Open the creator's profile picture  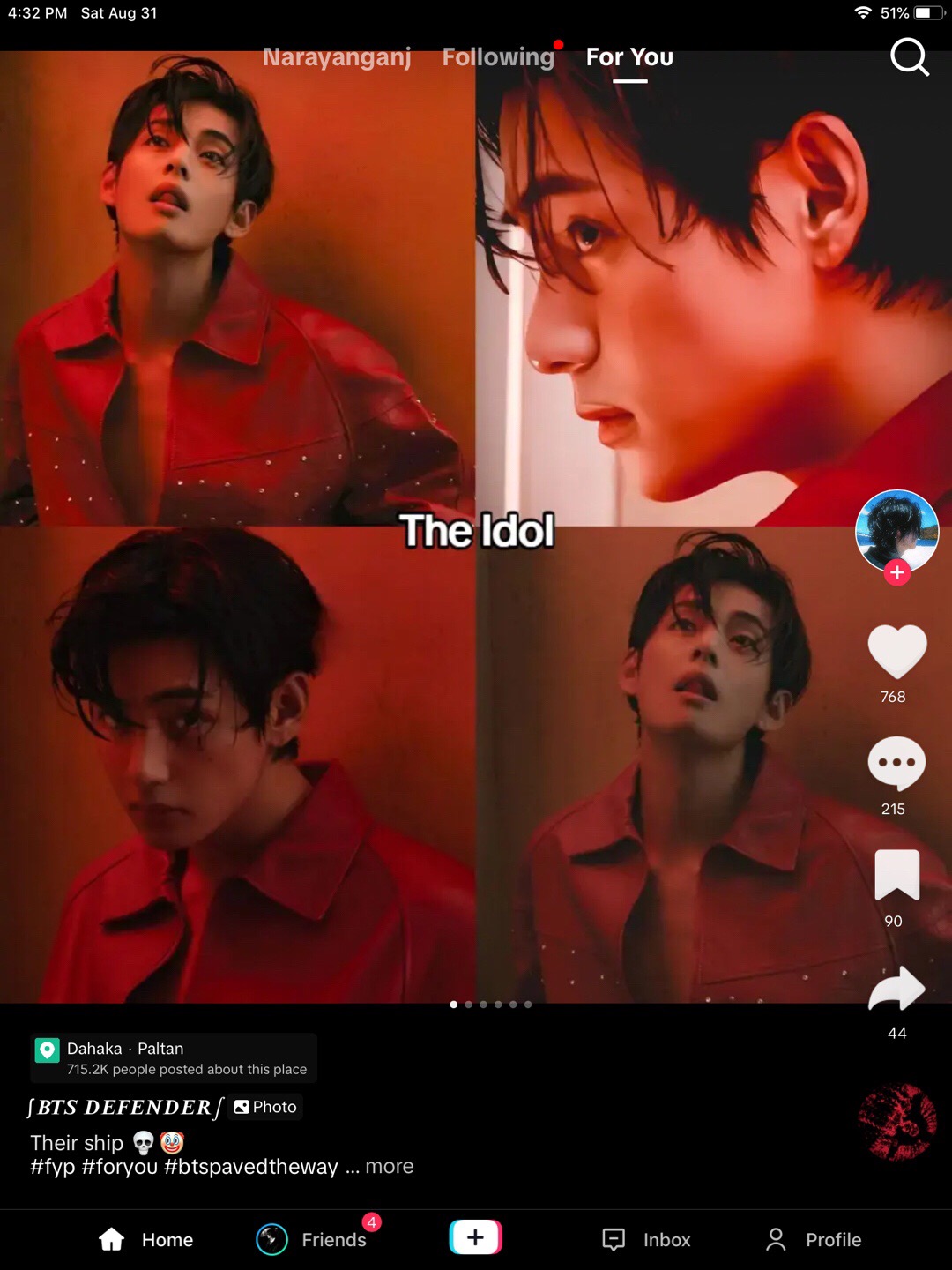896,529
